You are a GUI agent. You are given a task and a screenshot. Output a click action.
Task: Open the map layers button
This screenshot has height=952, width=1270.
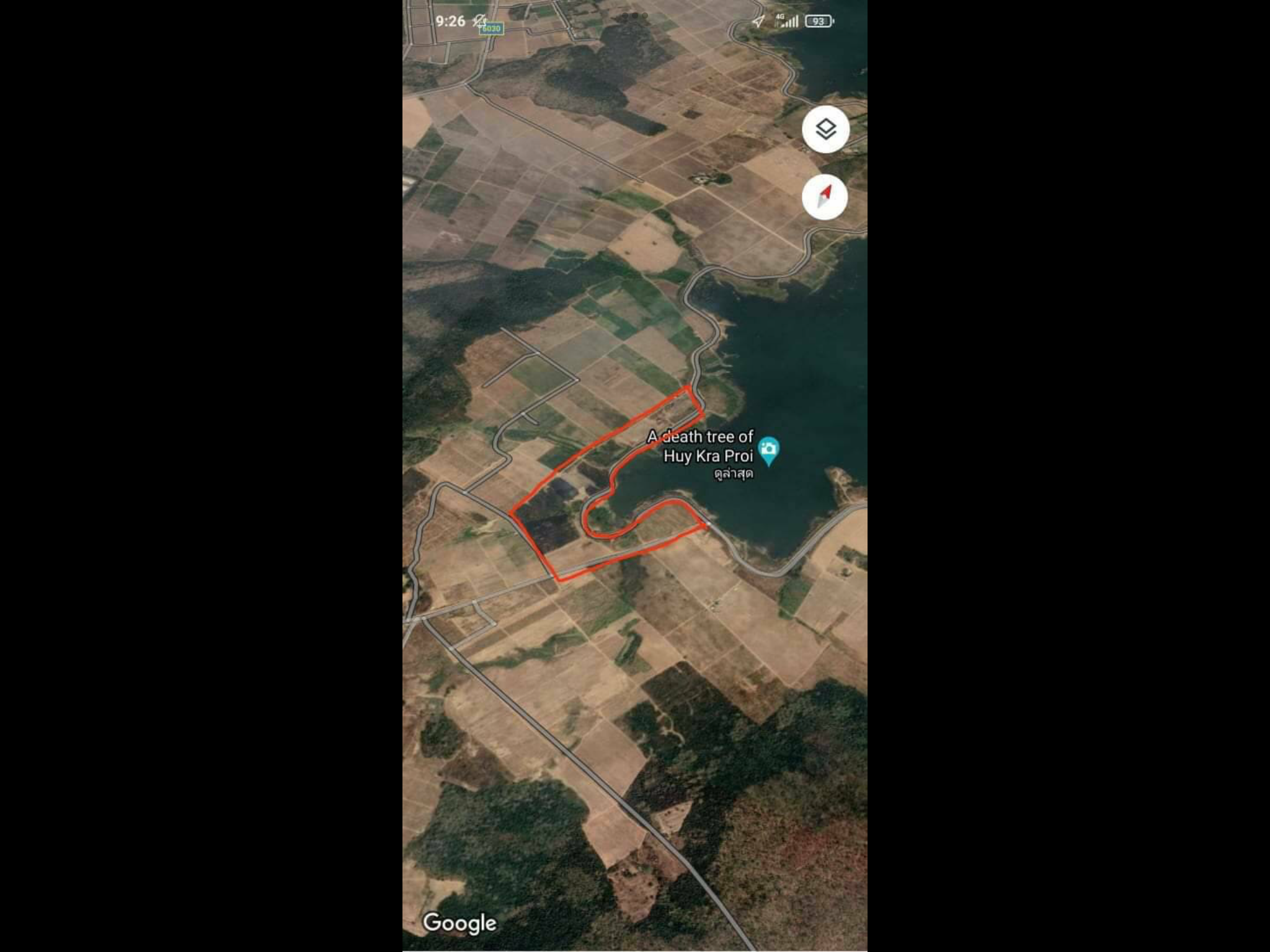825,130
